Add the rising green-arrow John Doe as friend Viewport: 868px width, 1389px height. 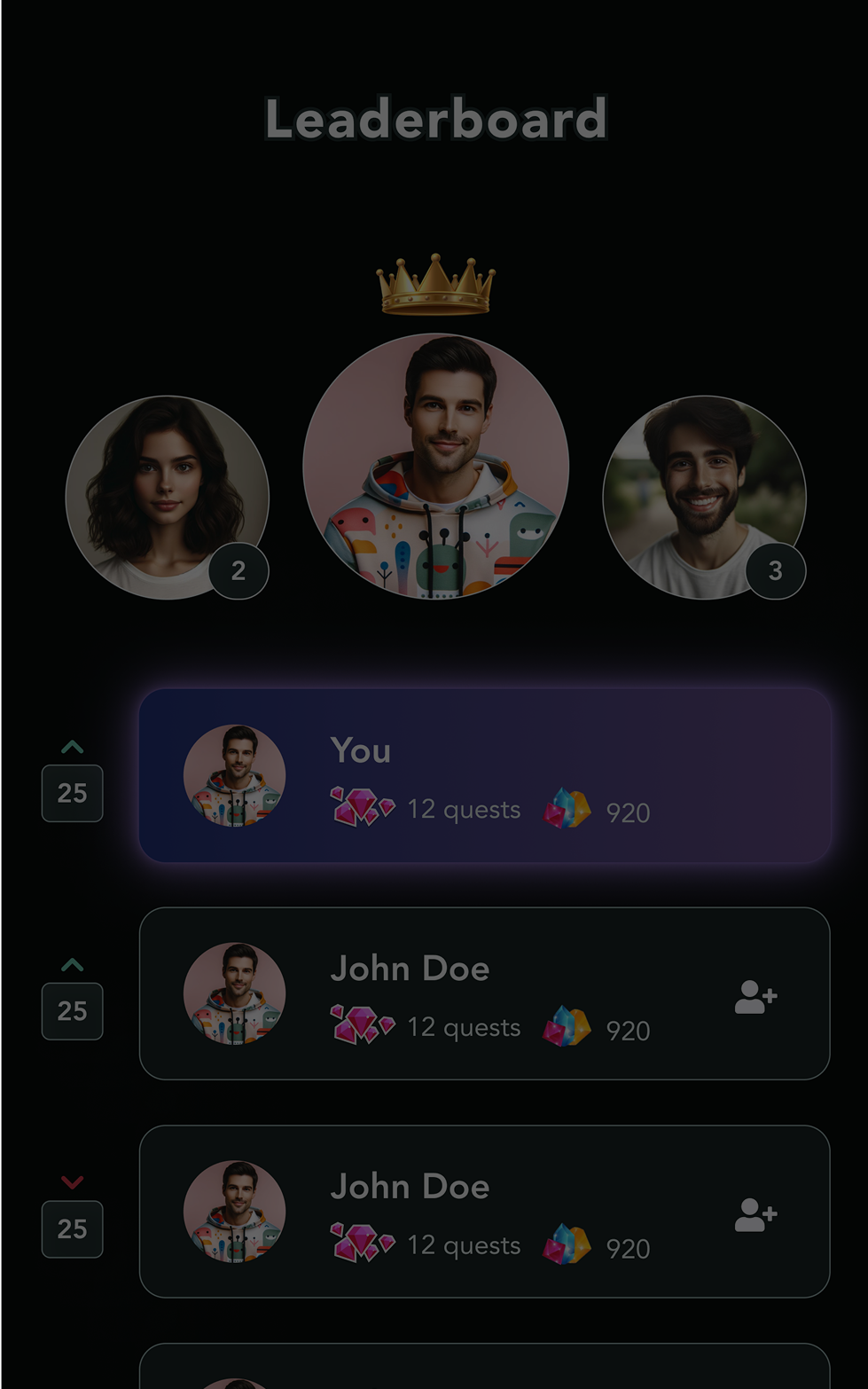pos(755,997)
